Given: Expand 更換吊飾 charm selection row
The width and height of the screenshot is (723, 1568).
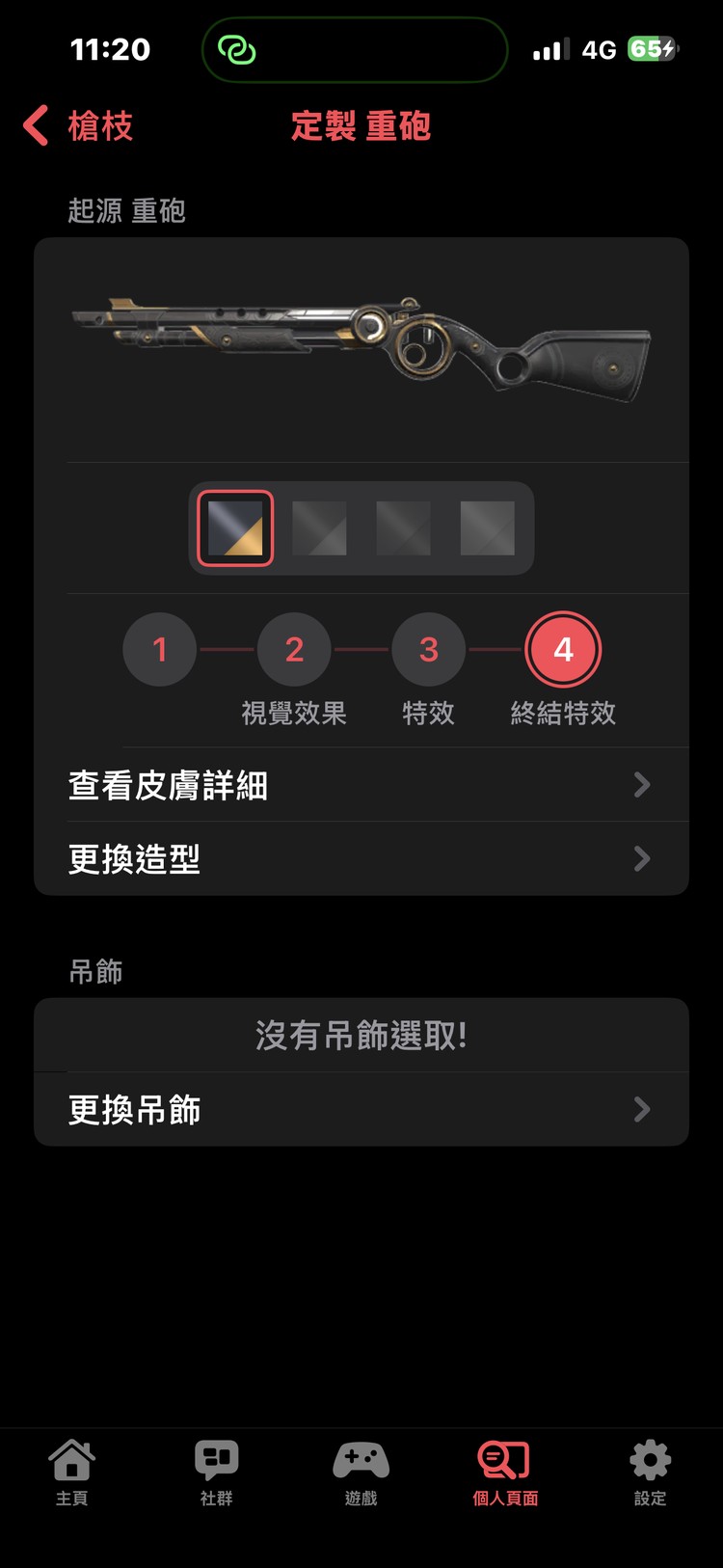Looking at the screenshot, I should coord(361,1109).
